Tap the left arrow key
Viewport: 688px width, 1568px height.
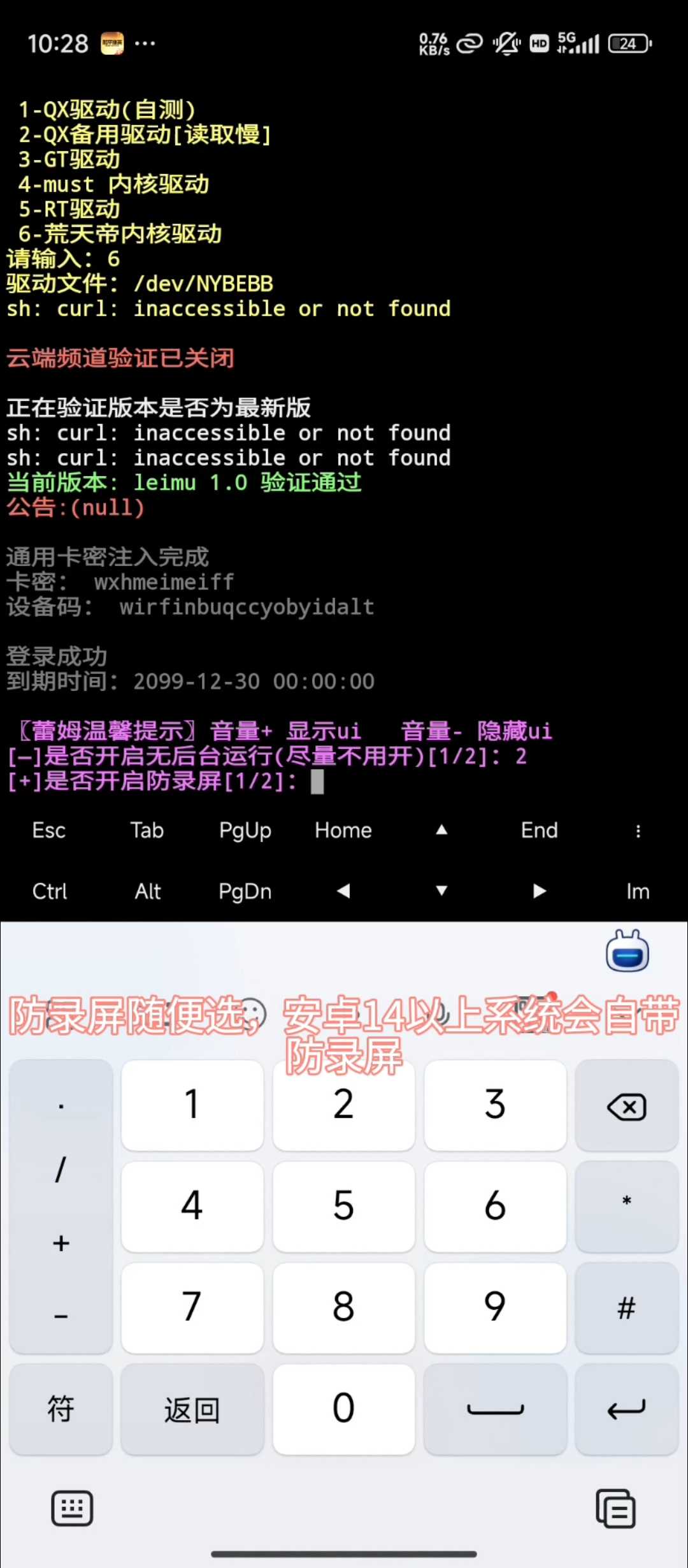pos(343,891)
